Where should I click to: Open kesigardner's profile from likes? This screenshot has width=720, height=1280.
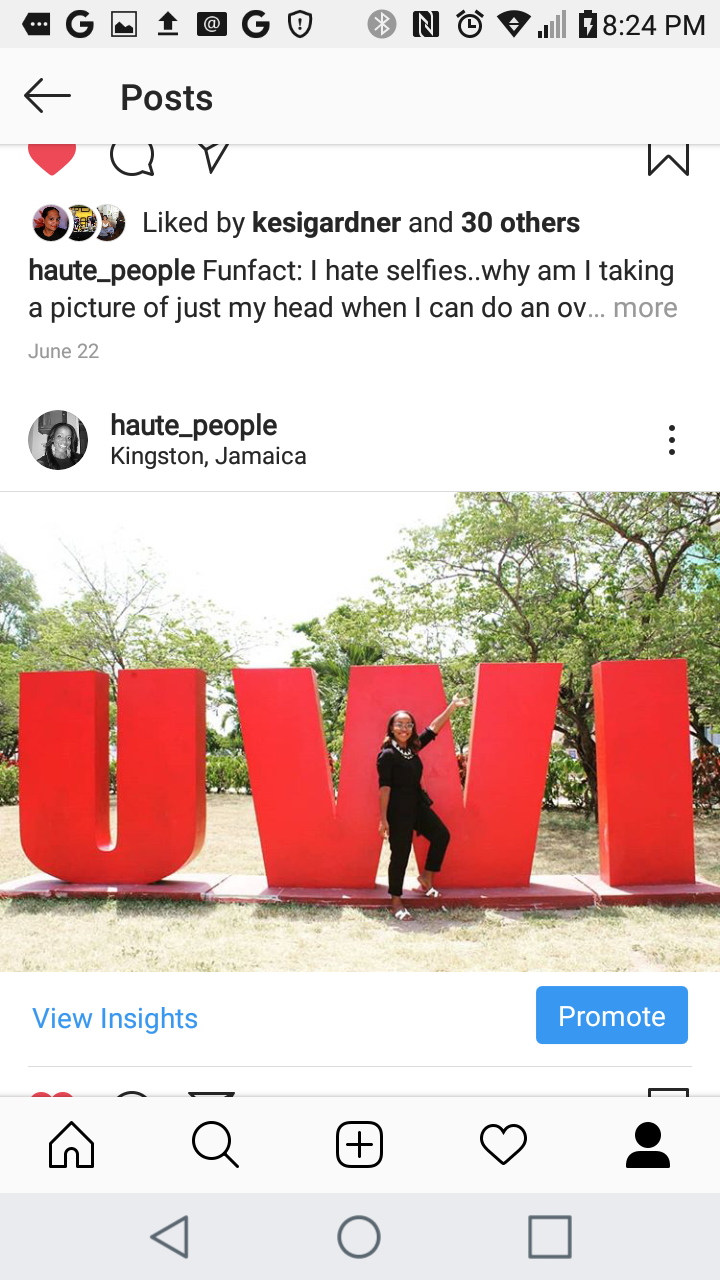tap(326, 222)
